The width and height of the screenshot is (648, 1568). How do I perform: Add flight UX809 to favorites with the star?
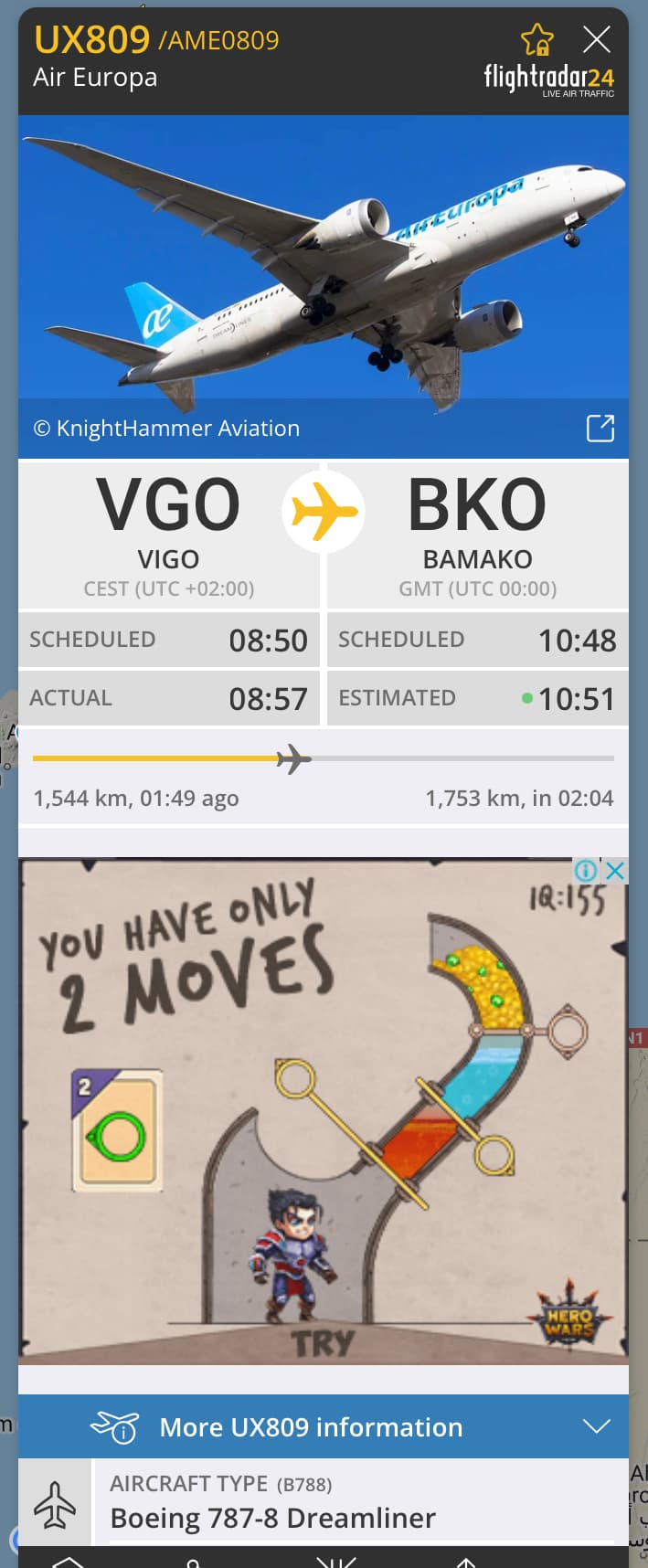(x=536, y=39)
